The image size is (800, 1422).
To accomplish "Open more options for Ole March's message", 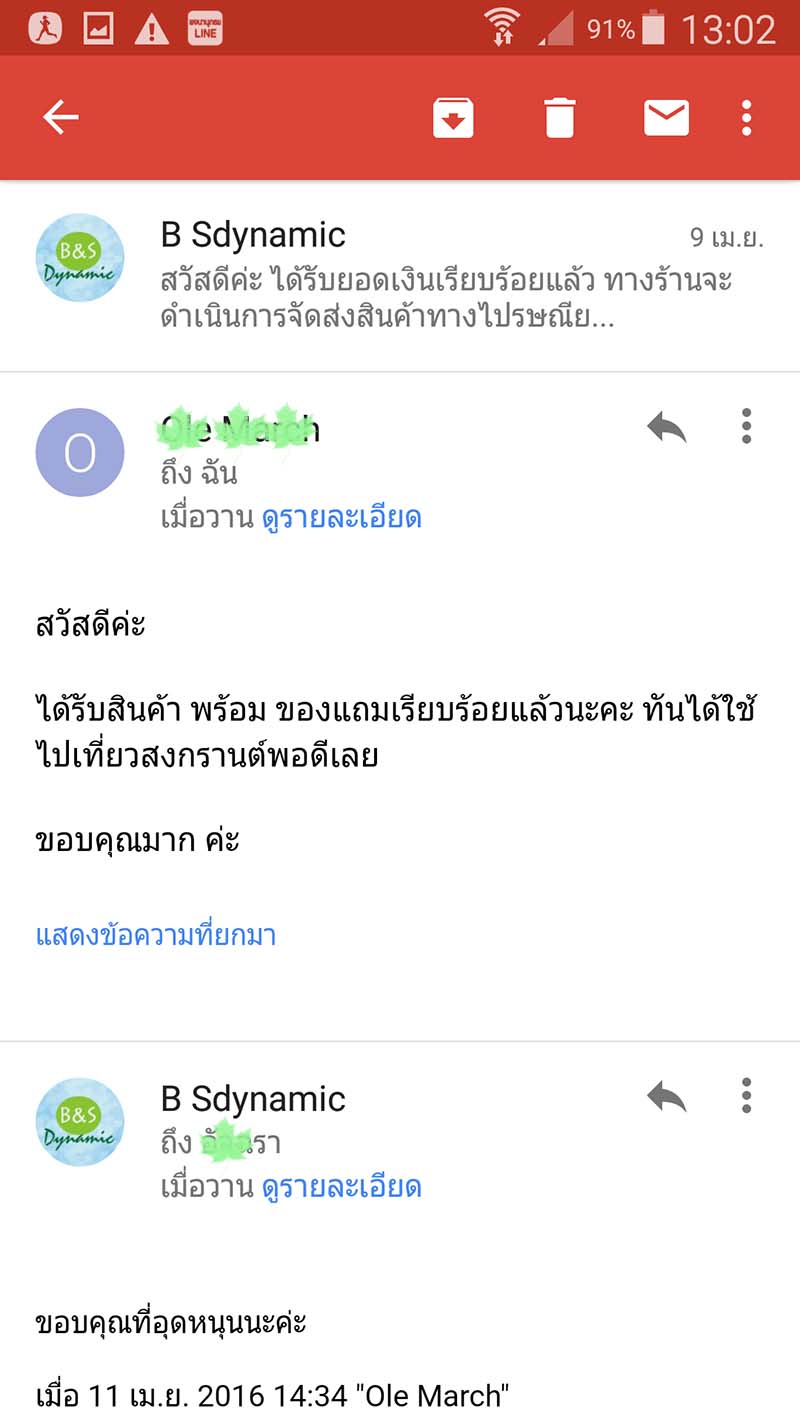I will click(747, 427).
